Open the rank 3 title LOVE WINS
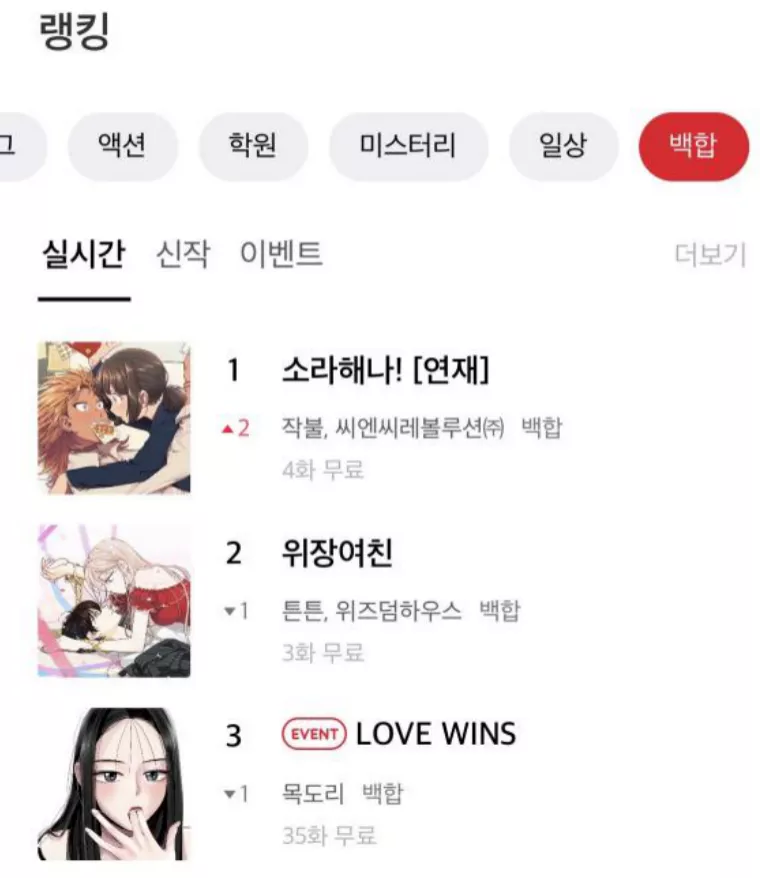Image resolution: width=760 pixels, height=878 pixels. pos(435,735)
